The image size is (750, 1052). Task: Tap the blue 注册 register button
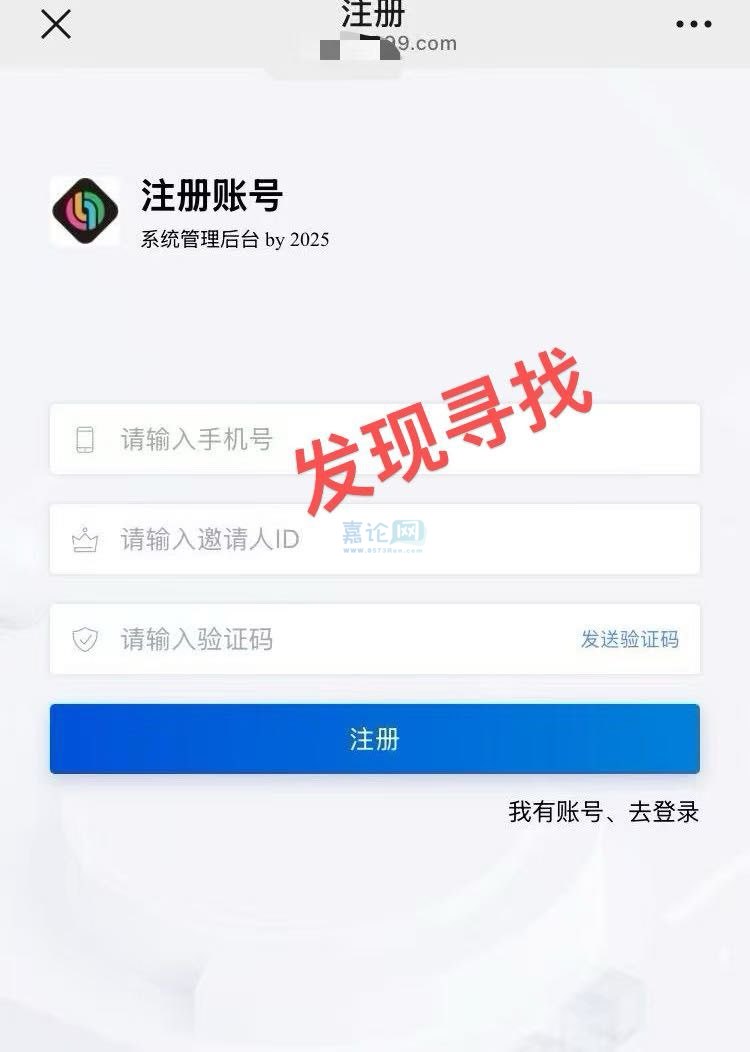(374, 739)
